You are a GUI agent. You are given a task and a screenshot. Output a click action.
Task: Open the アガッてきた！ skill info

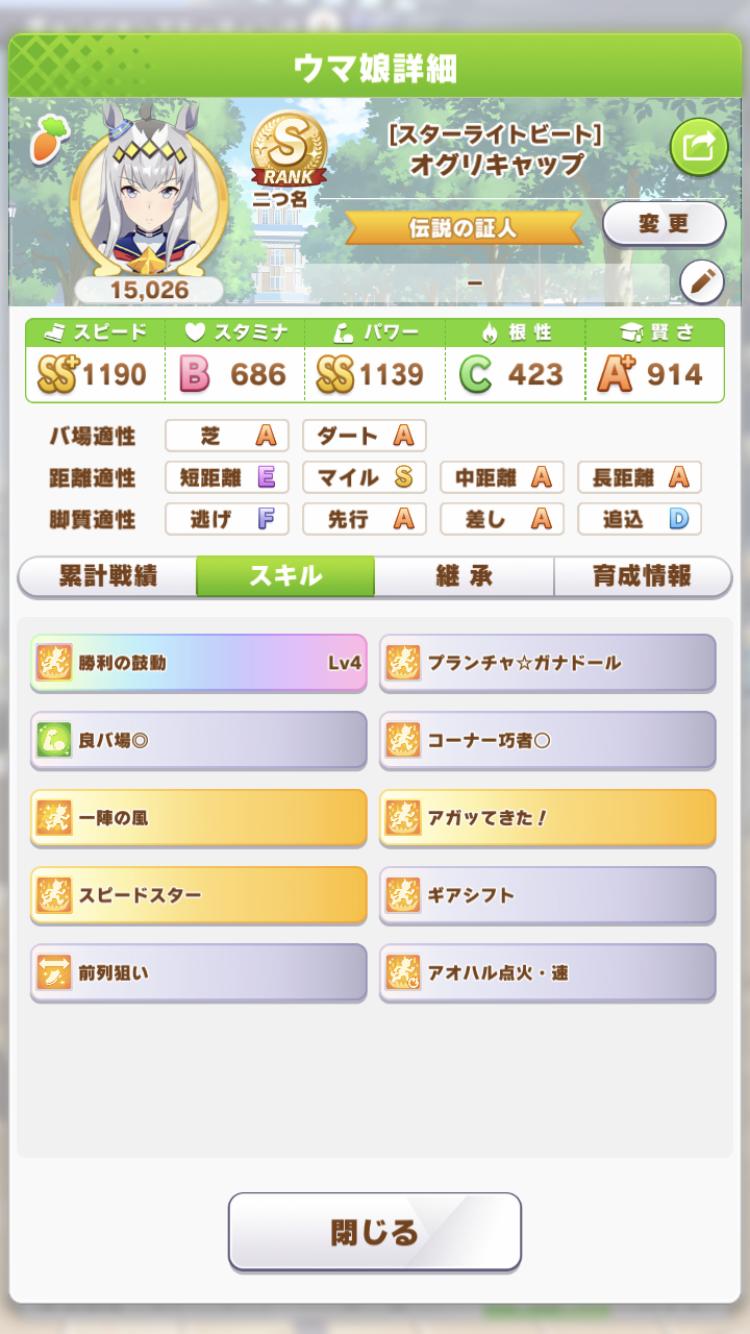tap(548, 817)
